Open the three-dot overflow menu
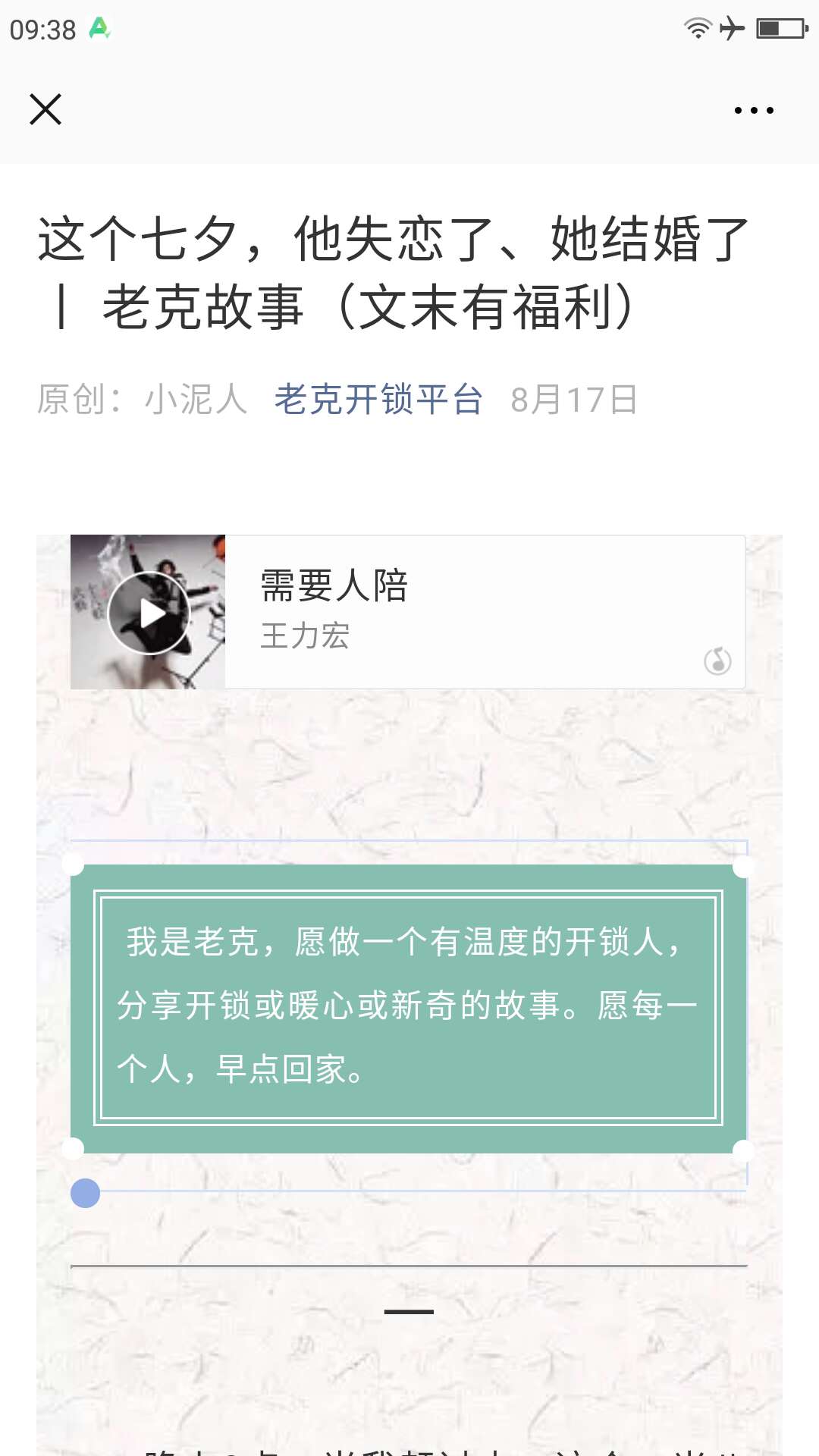 click(754, 111)
